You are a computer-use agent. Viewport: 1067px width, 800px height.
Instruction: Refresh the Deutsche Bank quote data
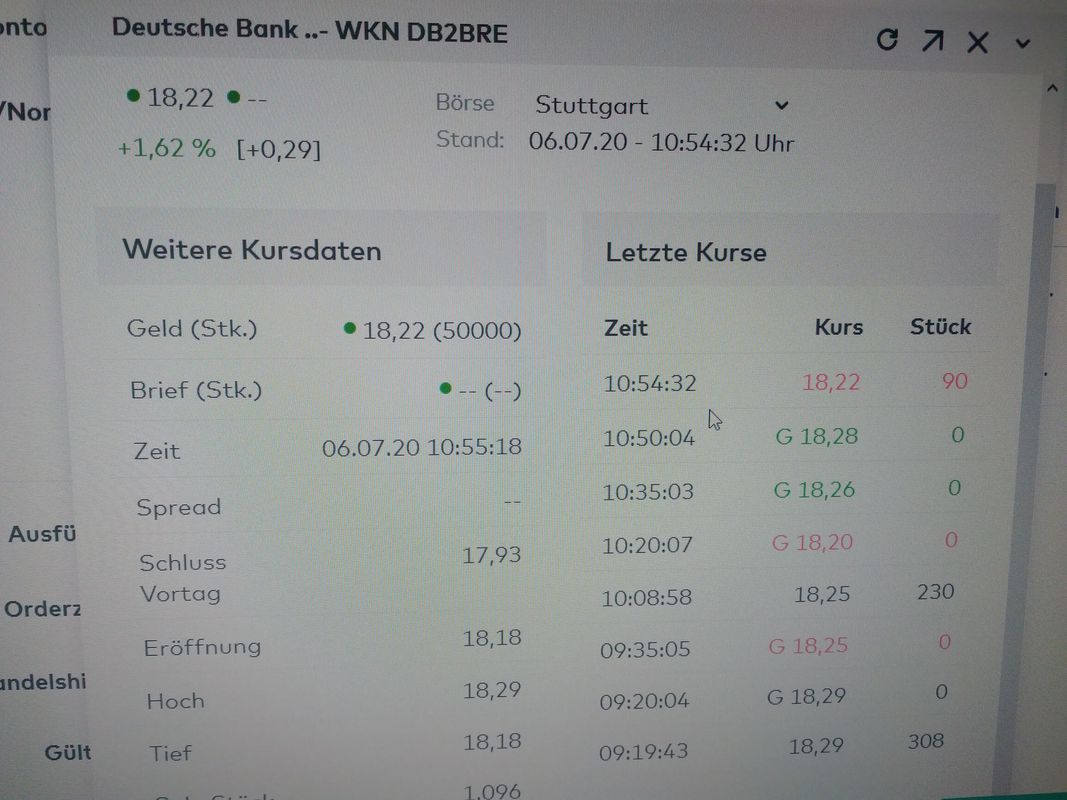(887, 40)
